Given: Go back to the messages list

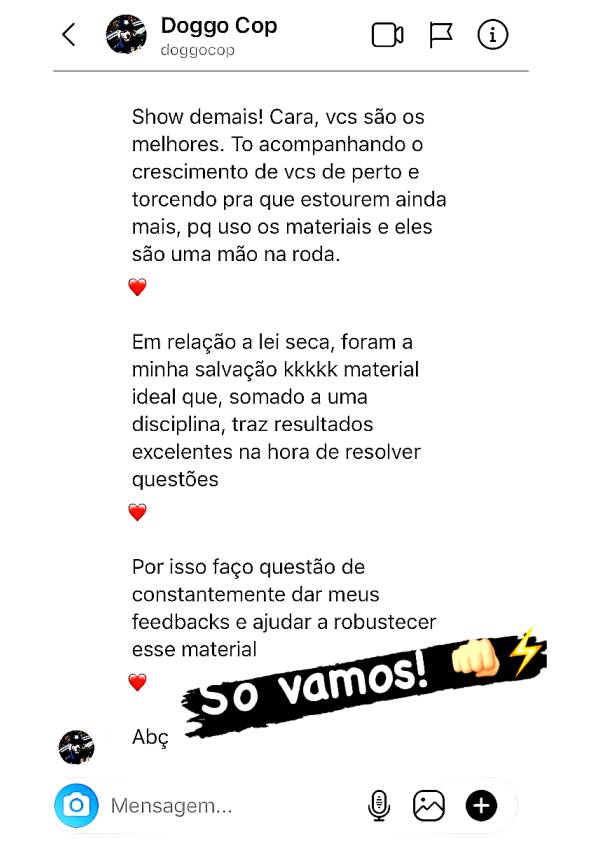Looking at the screenshot, I should point(68,35).
